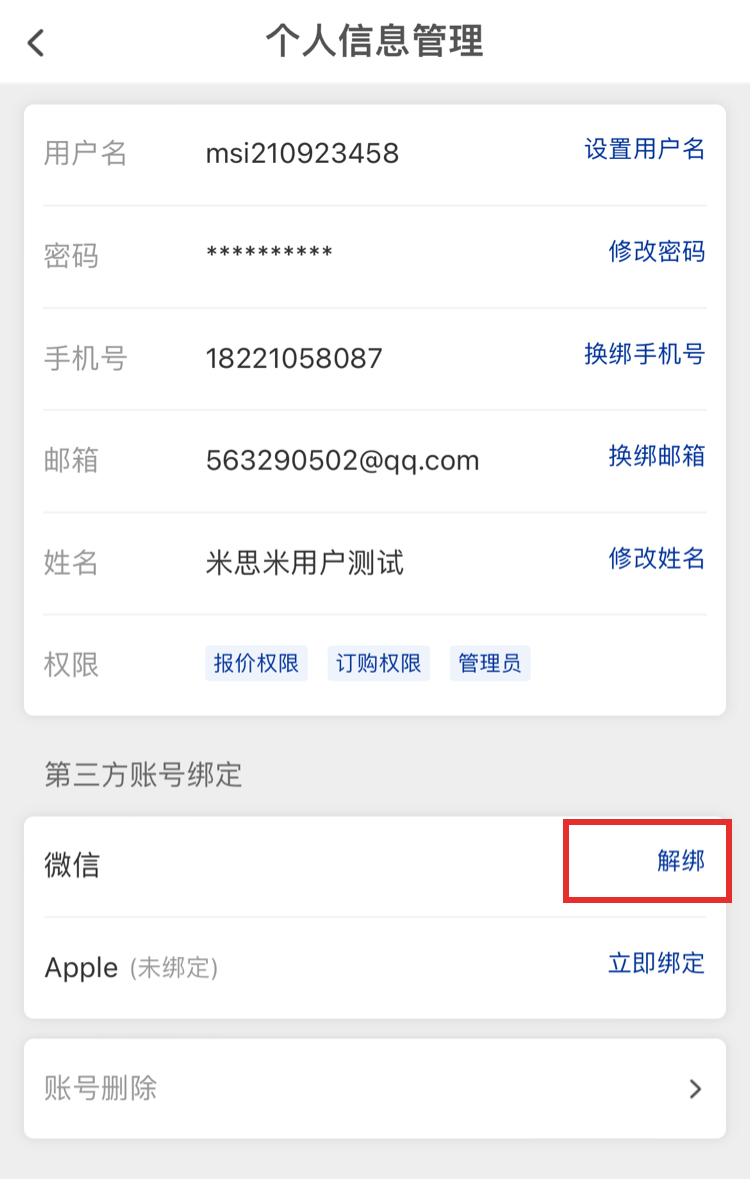Tap 设置用户名 to set username
The image size is (750, 1179).
[644, 150]
